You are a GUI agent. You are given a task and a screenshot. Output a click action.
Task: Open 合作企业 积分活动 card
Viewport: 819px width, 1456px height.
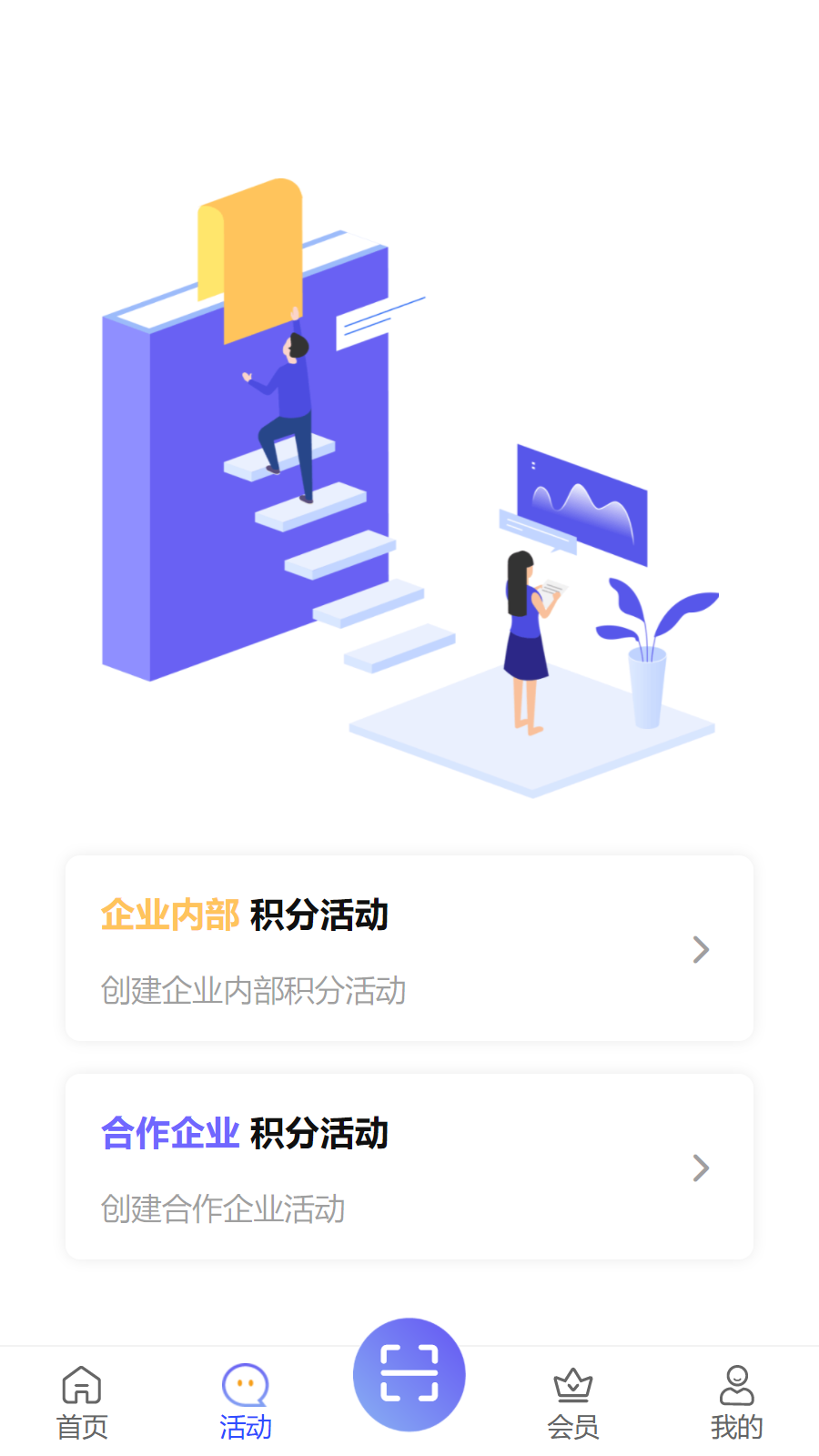(x=409, y=1167)
